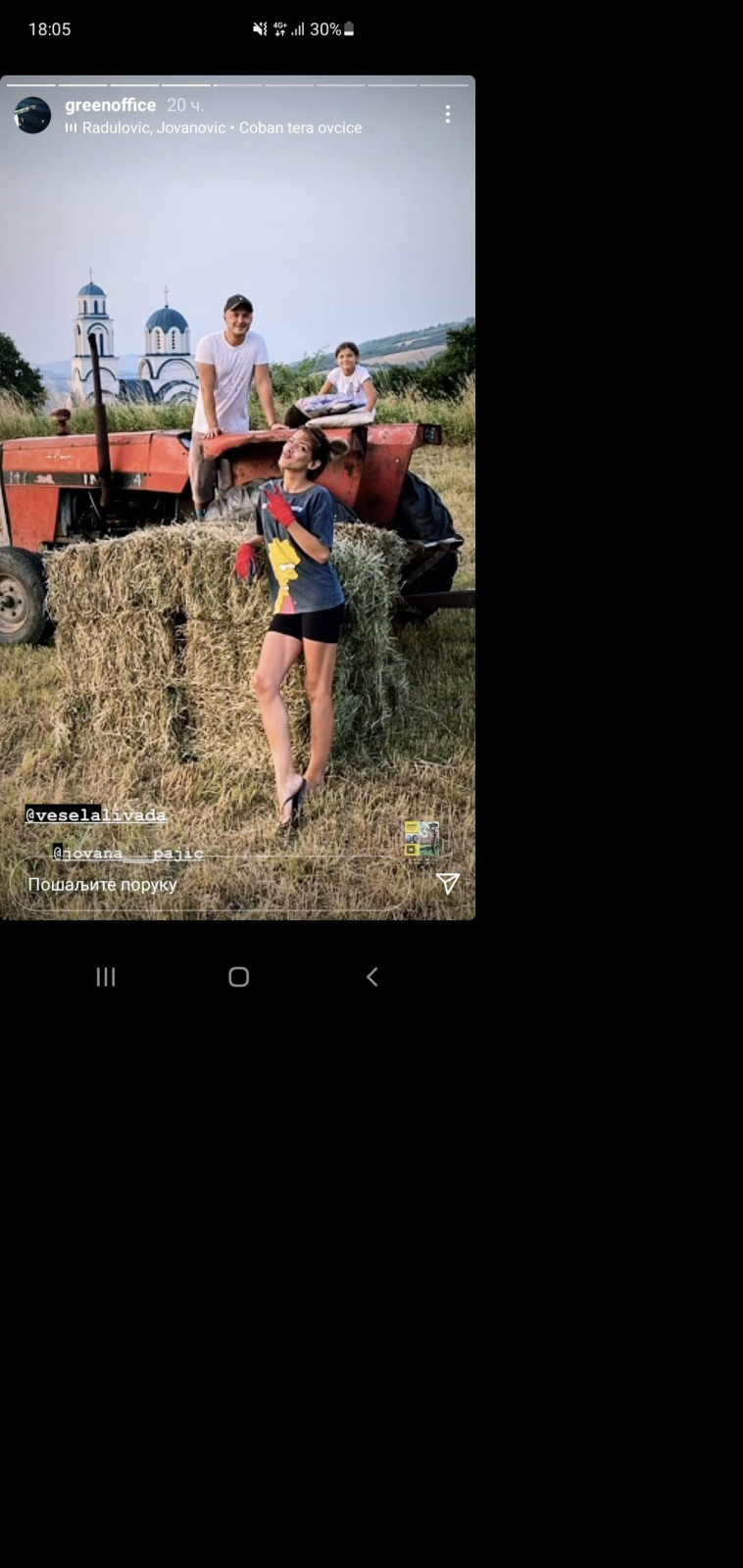The width and height of the screenshot is (743, 1568).
Task: Open the story overflow menu
Action: 447,115
